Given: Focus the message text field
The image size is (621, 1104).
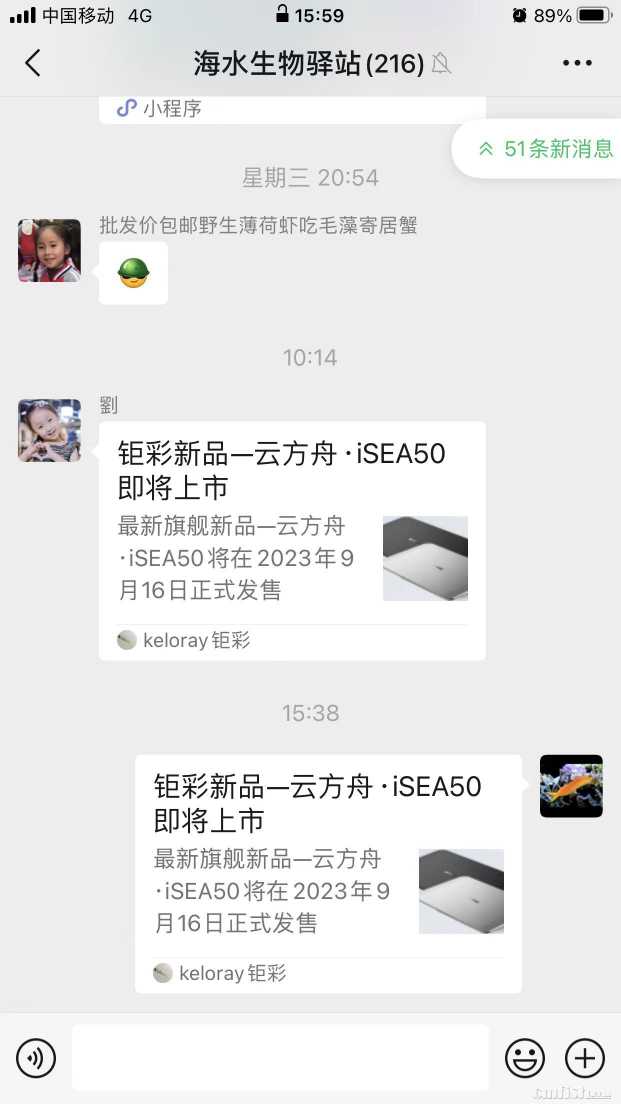Looking at the screenshot, I should click(280, 1057).
